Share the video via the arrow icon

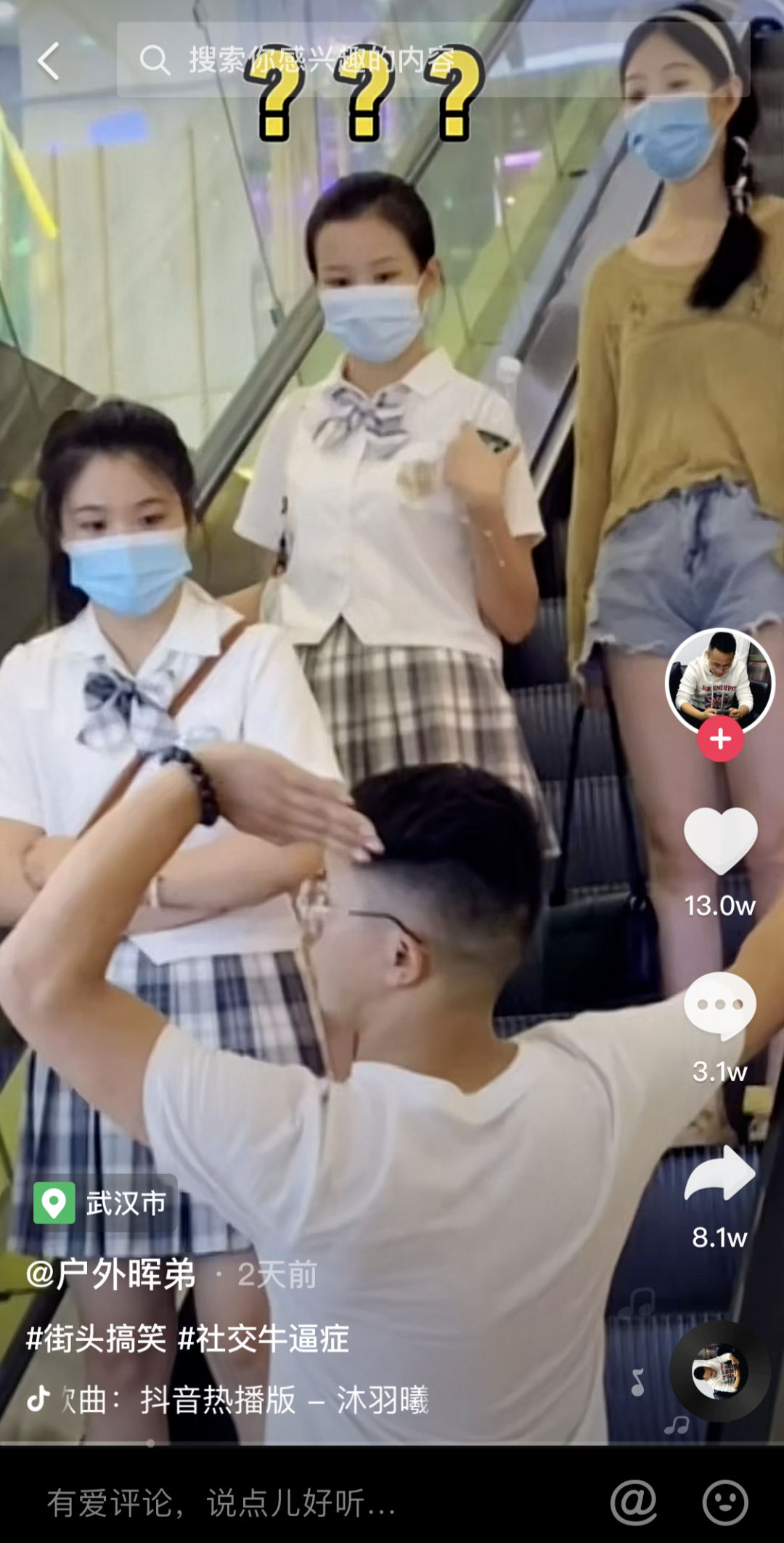pyautogui.click(x=720, y=1173)
